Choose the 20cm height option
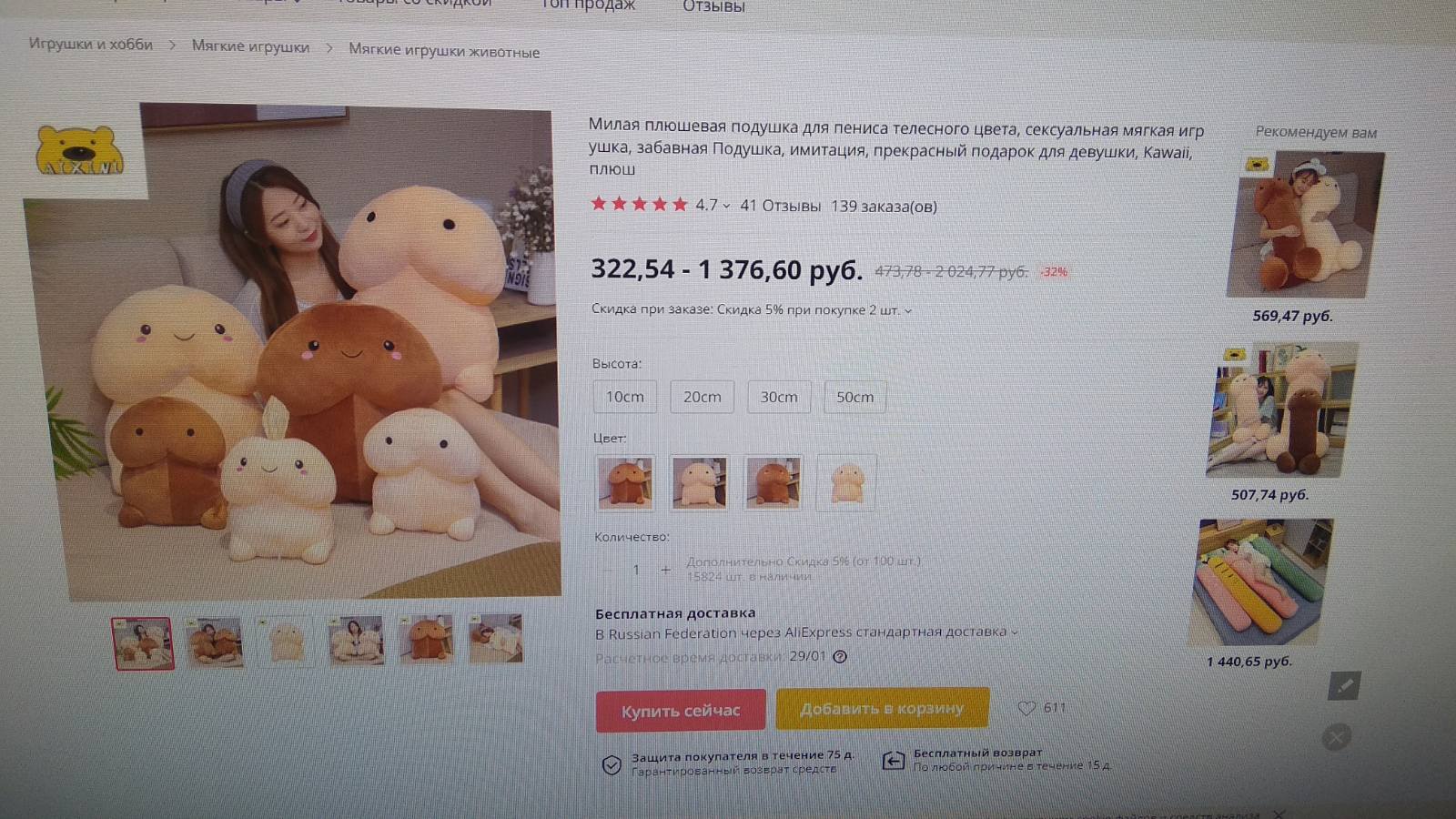Image resolution: width=1456 pixels, height=819 pixels. [x=702, y=397]
